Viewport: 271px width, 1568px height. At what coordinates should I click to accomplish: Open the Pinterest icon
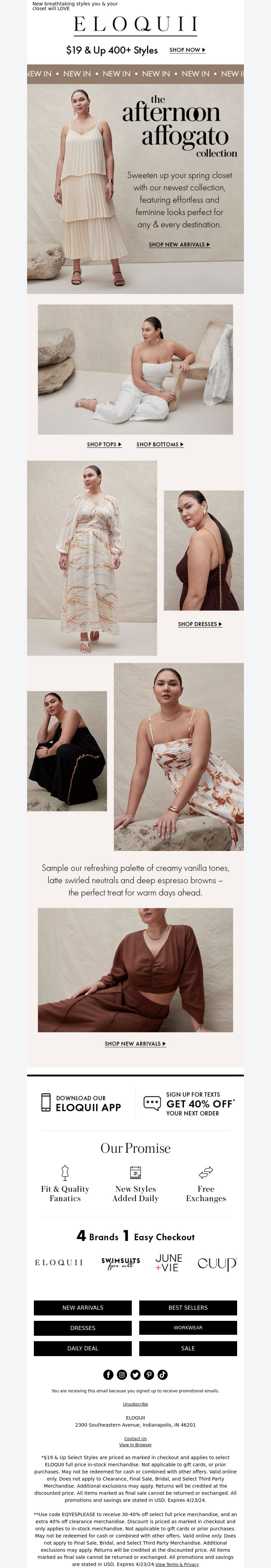pos(149,1374)
